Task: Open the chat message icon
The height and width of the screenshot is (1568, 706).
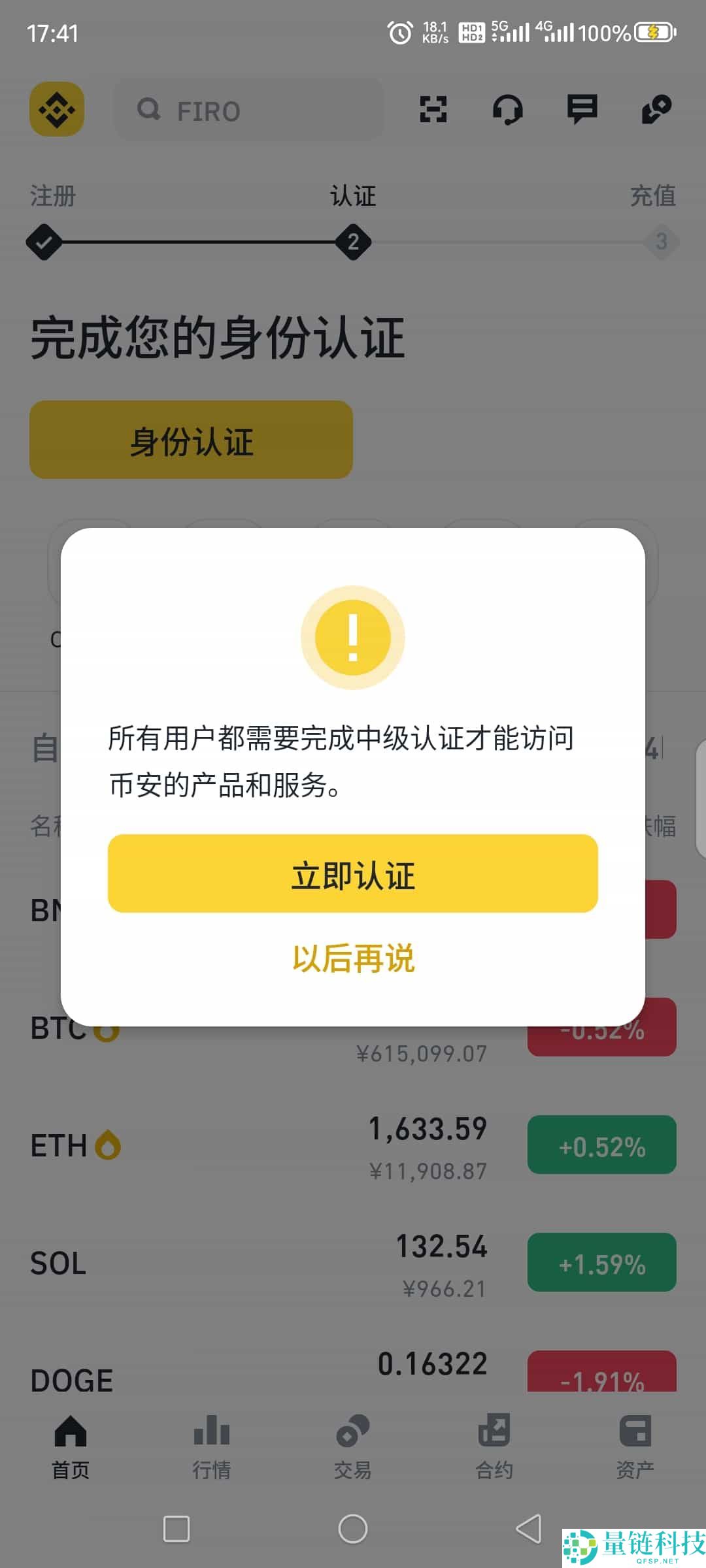Action: (x=582, y=109)
